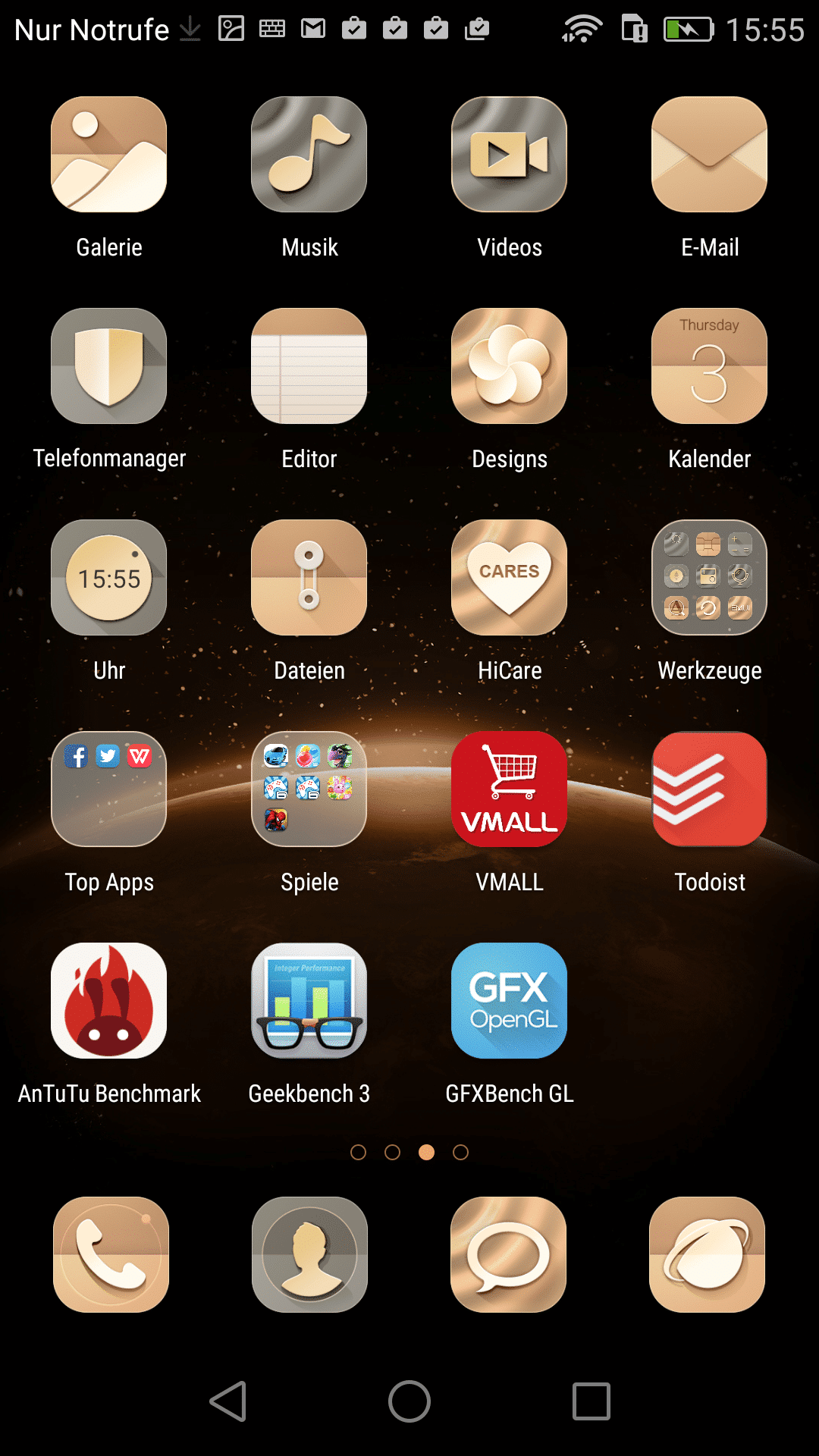The width and height of the screenshot is (819, 1456).
Task: Open the Galerie app
Action: [x=109, y=155]
